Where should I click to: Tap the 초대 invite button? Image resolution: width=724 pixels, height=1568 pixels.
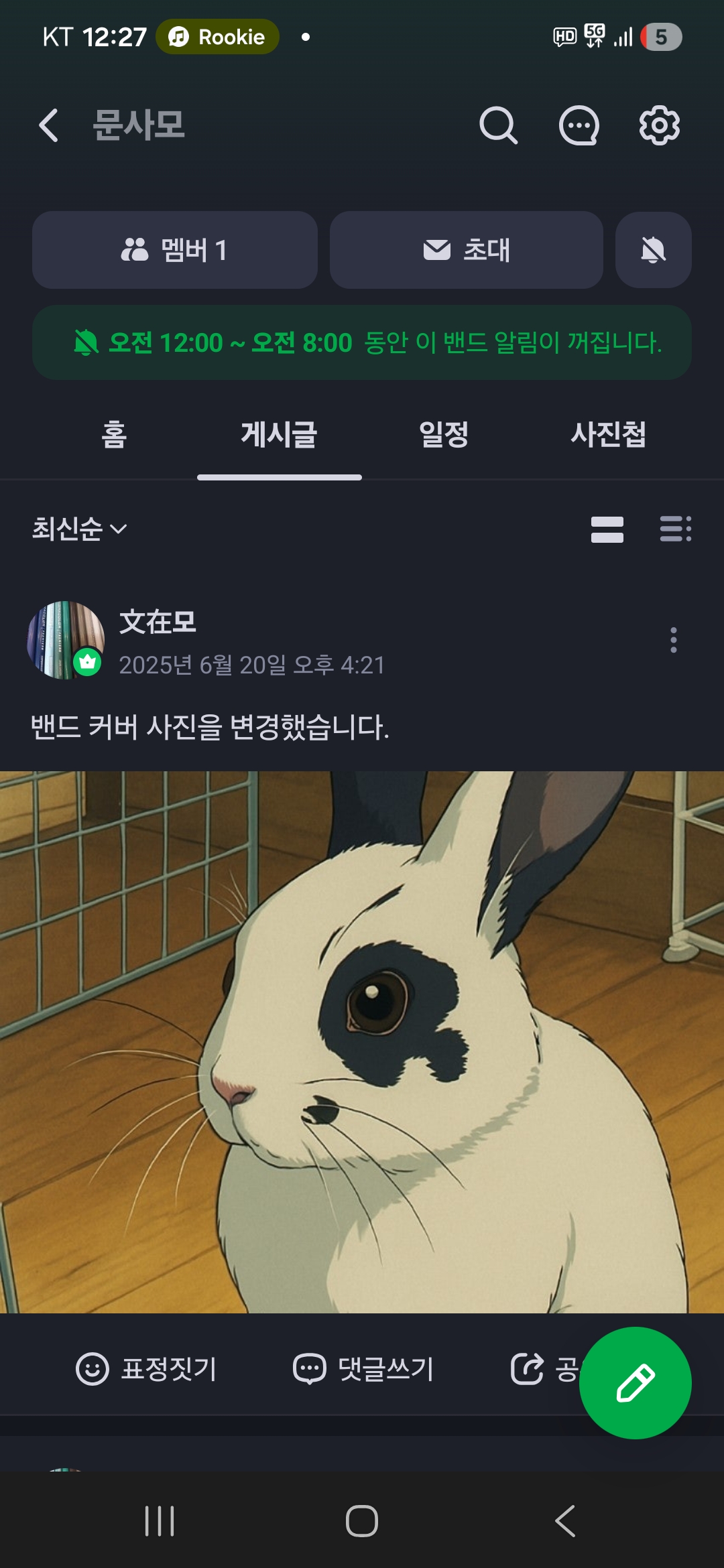[x=467, y=250]
